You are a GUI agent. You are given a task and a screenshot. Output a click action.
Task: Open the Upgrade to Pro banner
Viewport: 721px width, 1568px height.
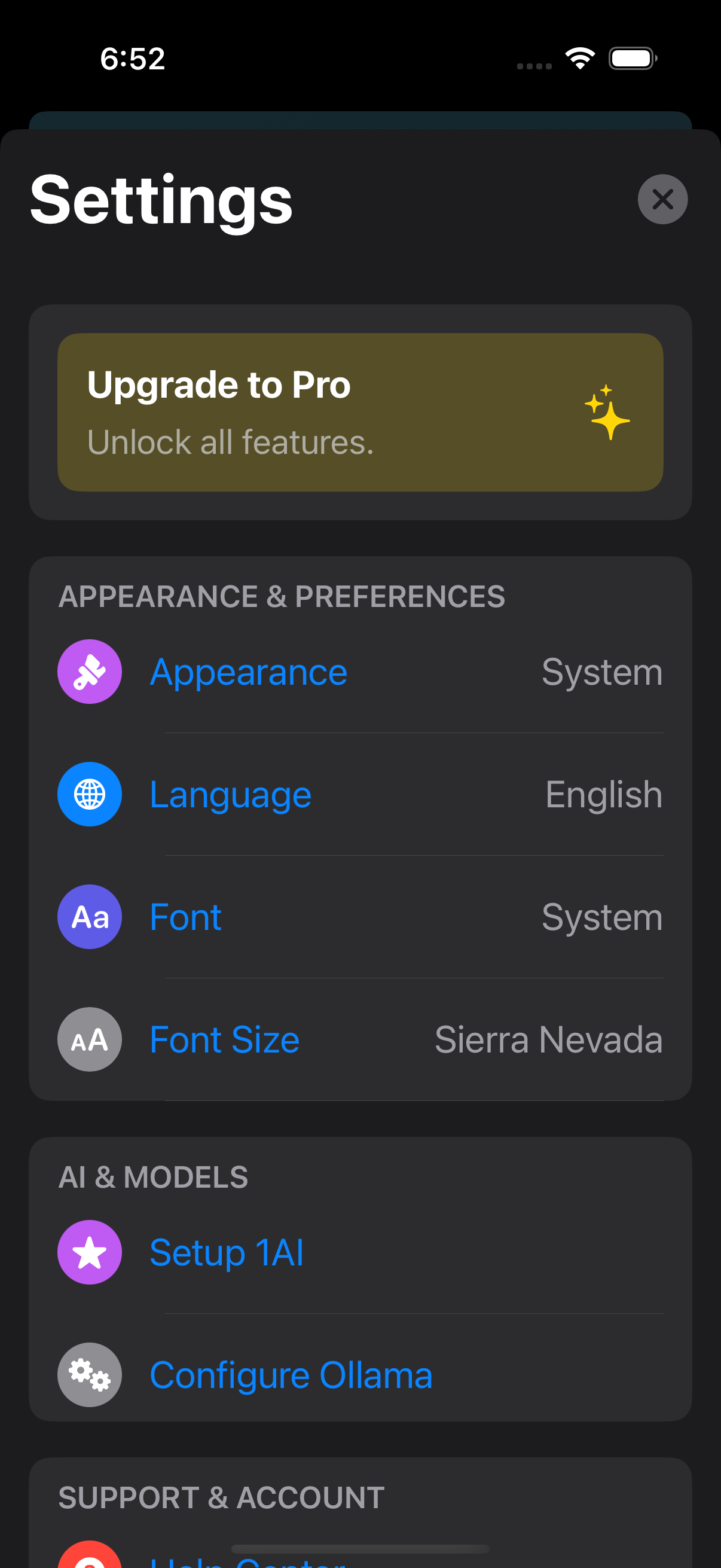[360, 412]
